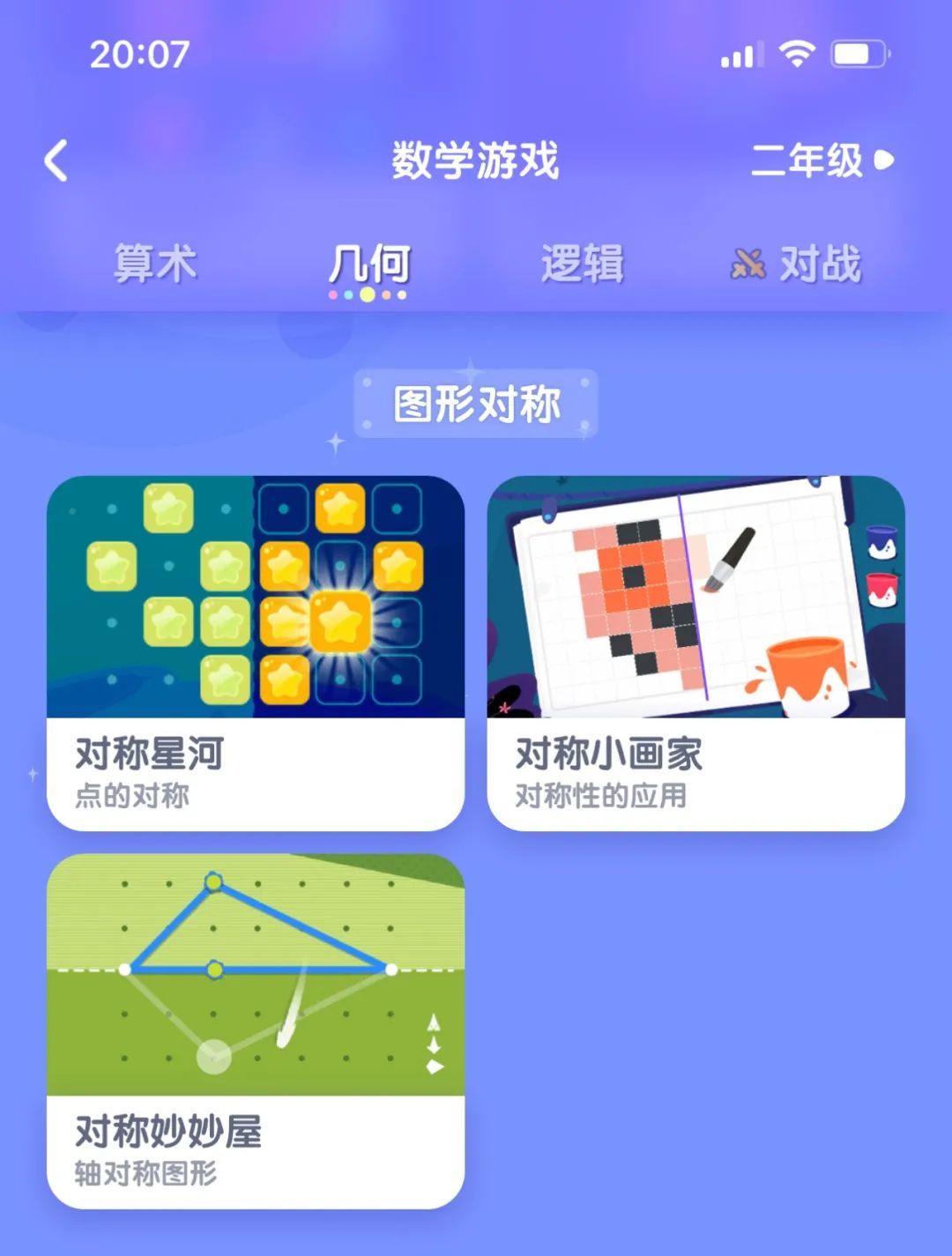Launch the 对称小画家 game
This screenshot has height=1256, width=952.
coord(695,652)
